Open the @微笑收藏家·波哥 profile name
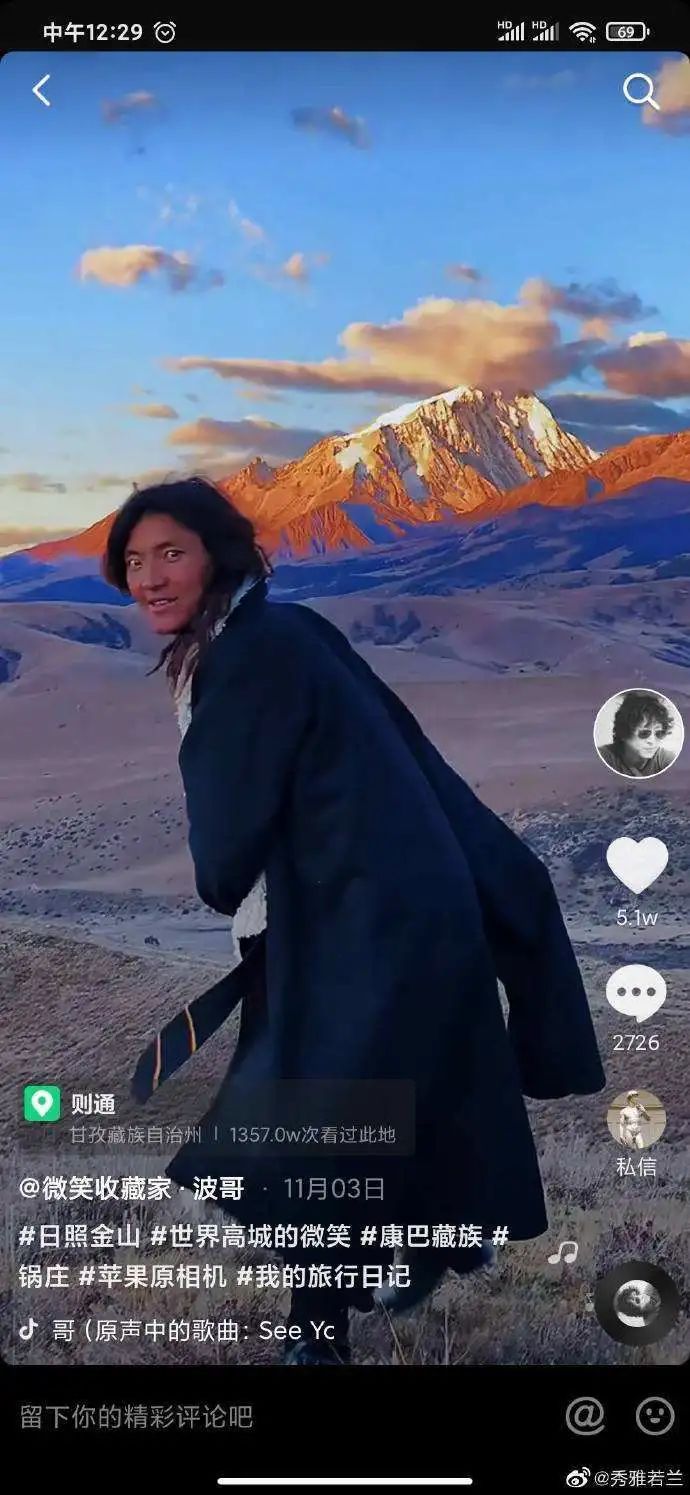Viewport: 690px width, 1495px height. point(132,1189)
